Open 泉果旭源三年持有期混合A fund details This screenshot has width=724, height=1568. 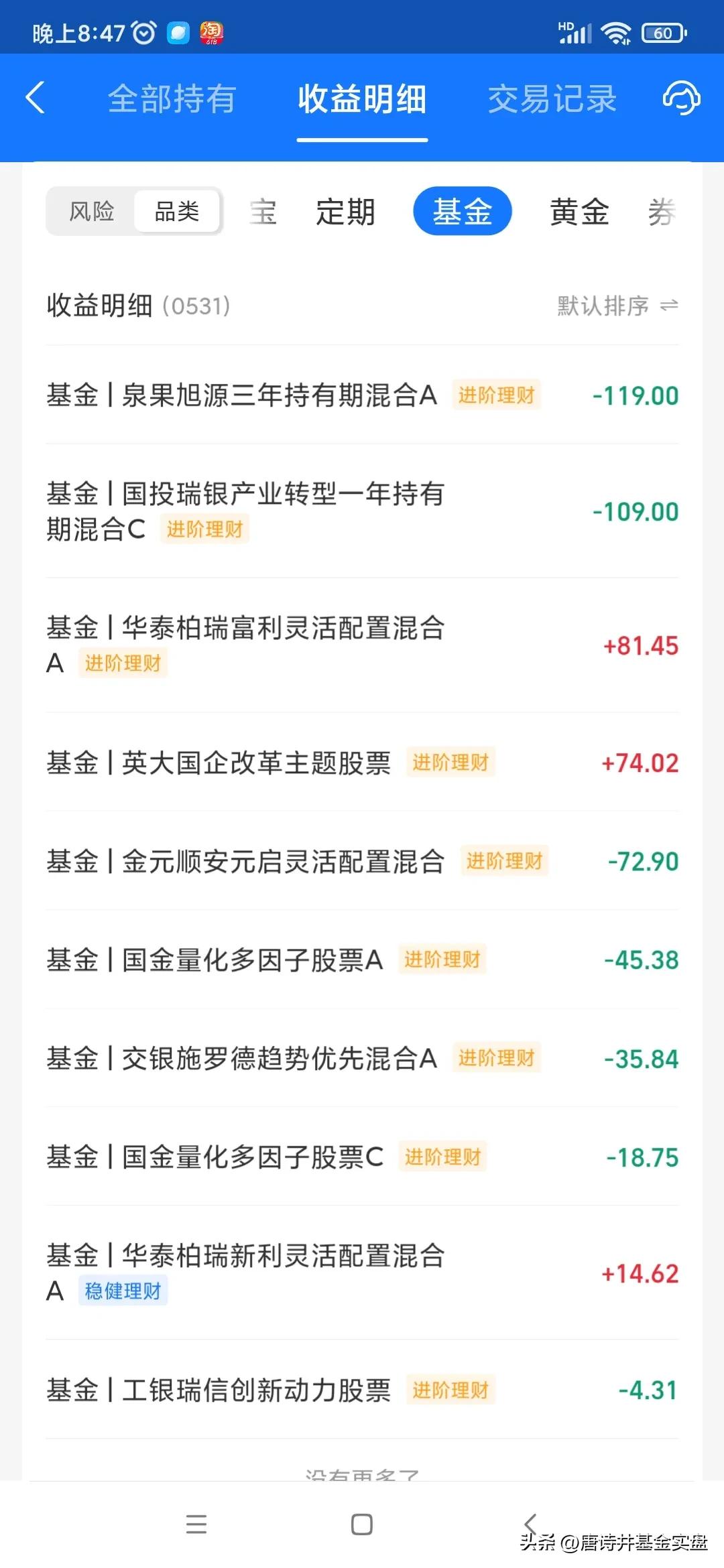(362, 395)
